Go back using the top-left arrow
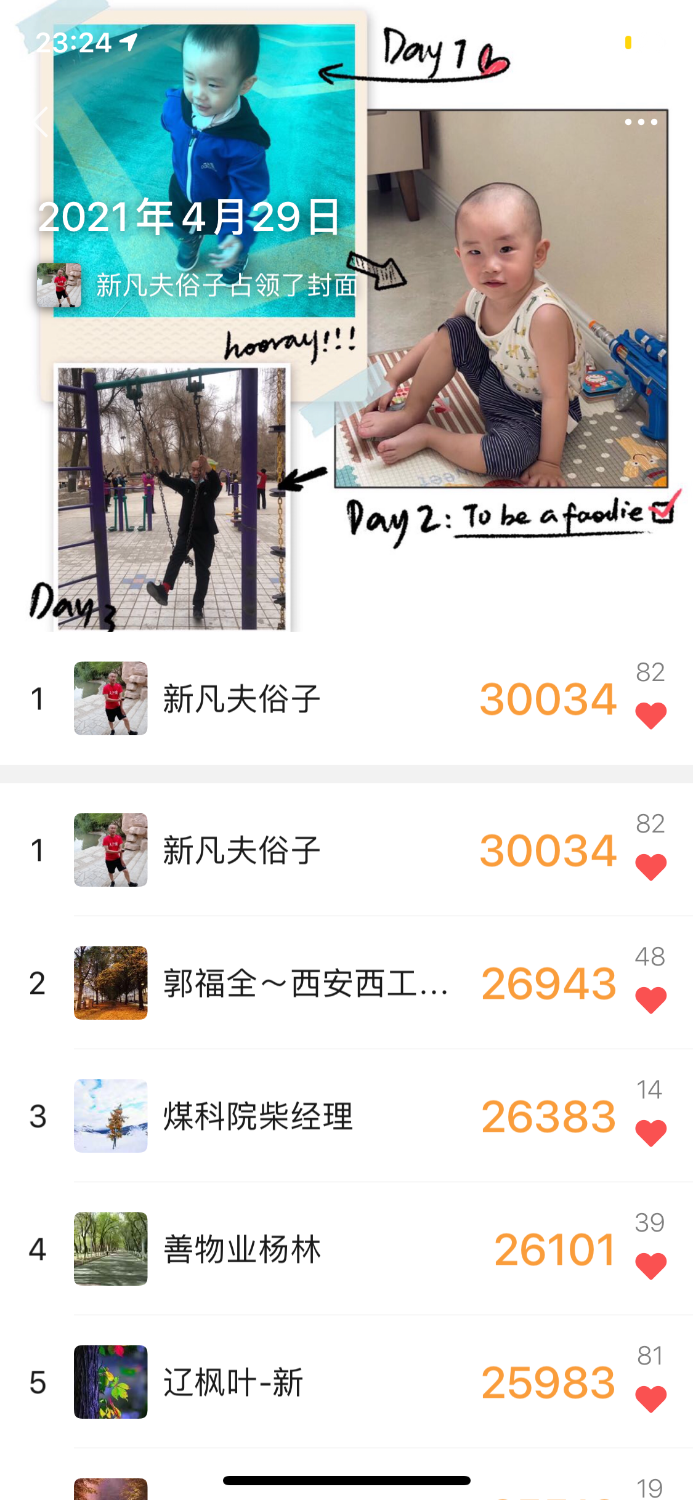The image size is (693, 1500). tap(40, 122)
